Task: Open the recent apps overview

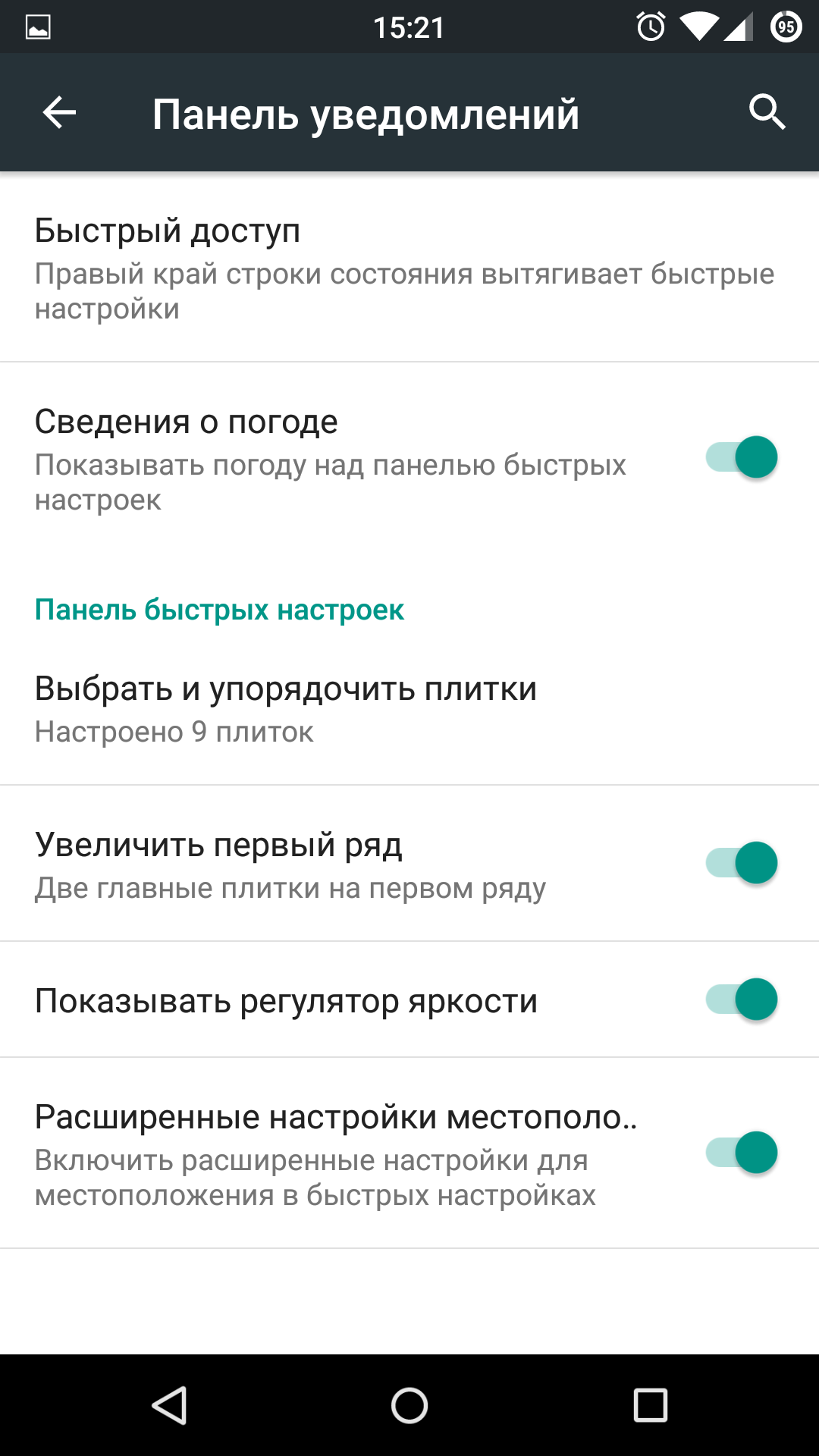Action: (651, 1406)
